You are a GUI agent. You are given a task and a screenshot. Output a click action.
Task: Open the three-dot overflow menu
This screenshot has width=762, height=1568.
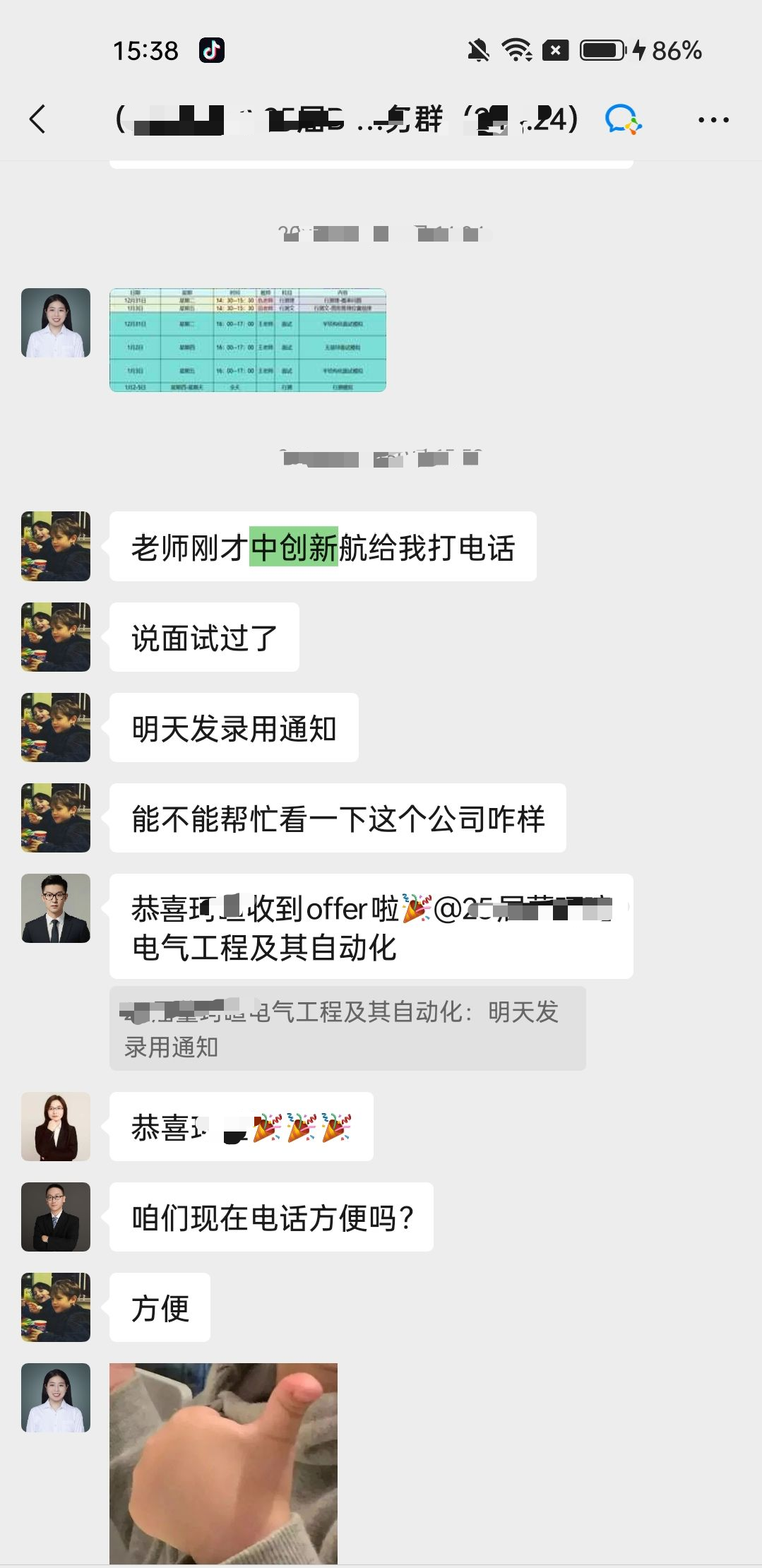713,120
